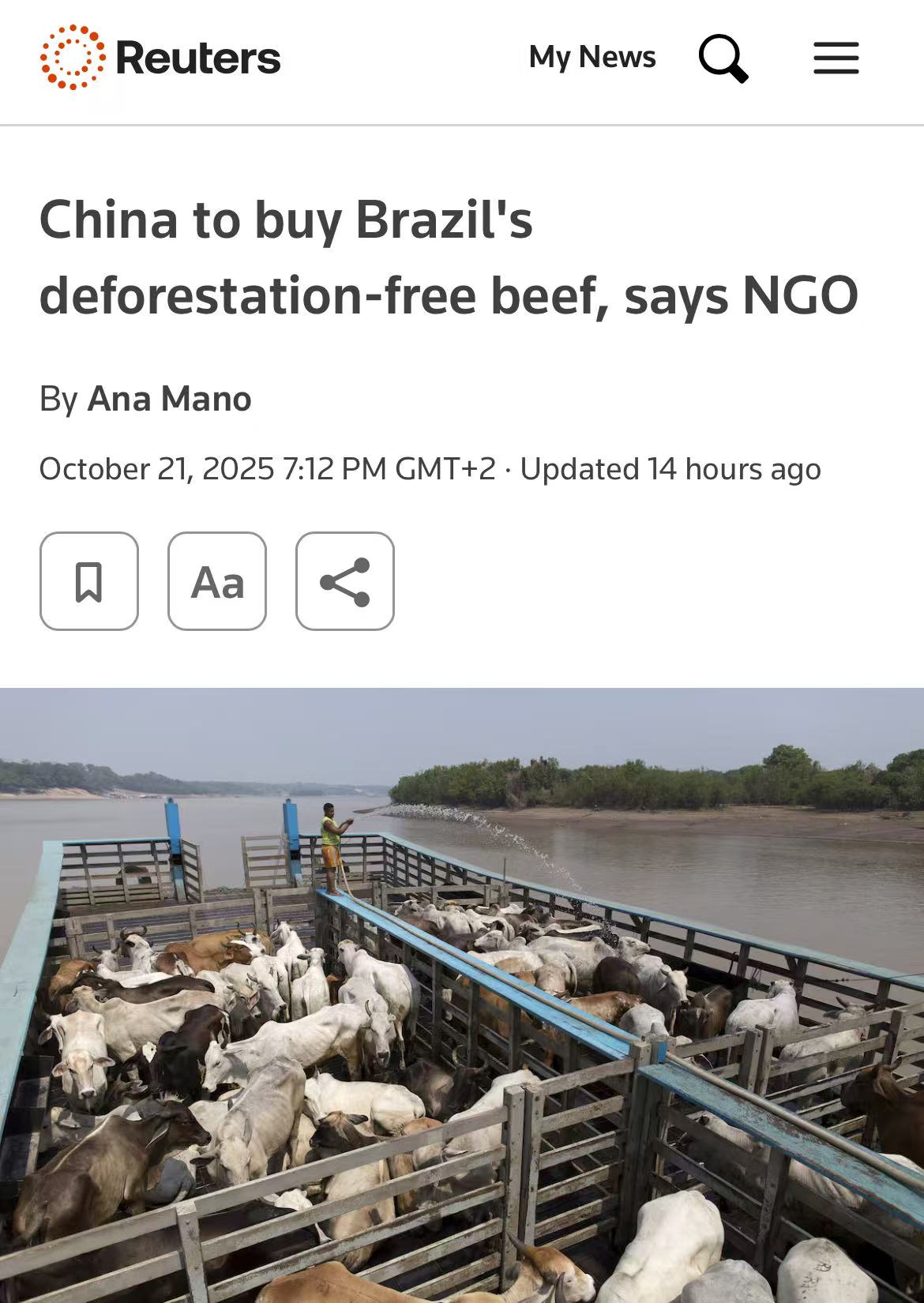Adjust text size with Aa button
924x1303 pixels.
(217, 581)
